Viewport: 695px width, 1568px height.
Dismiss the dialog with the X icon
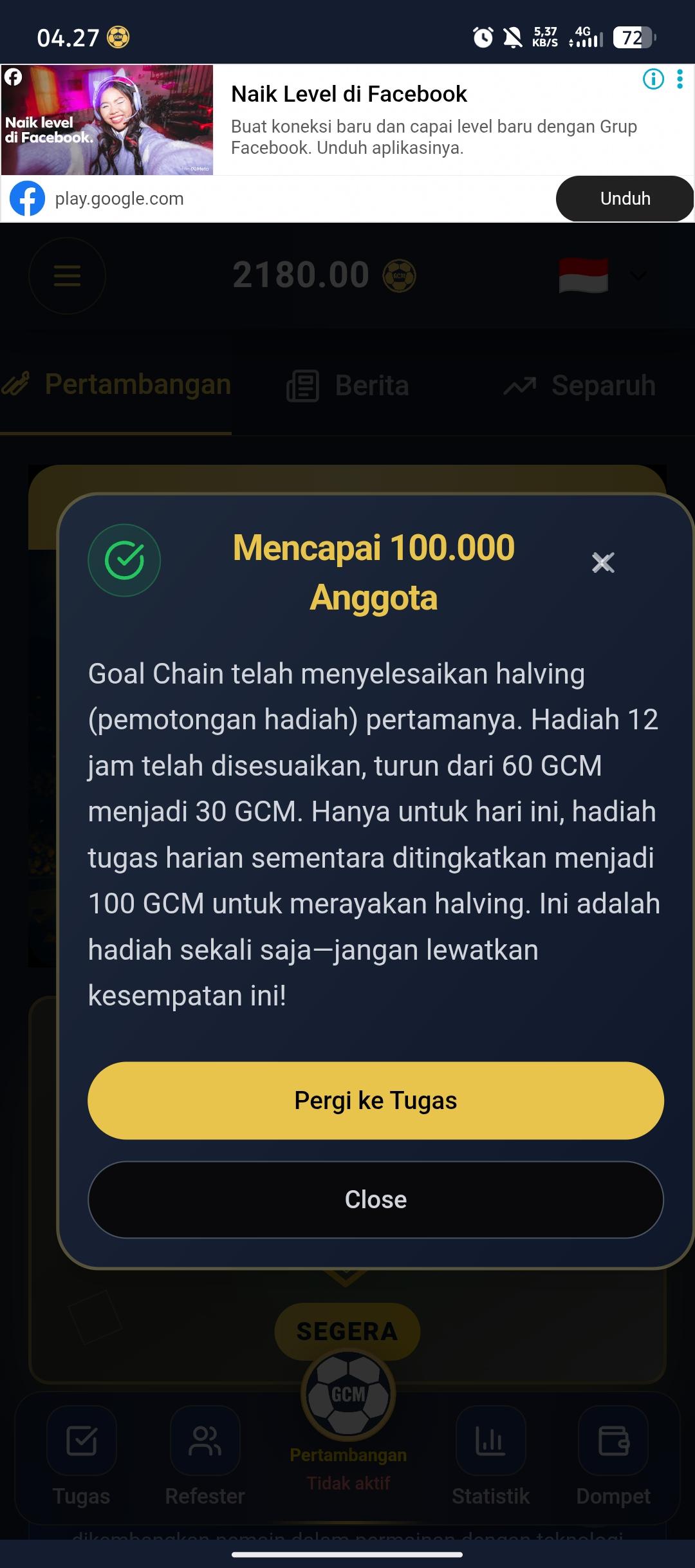[x=603, y=563]
